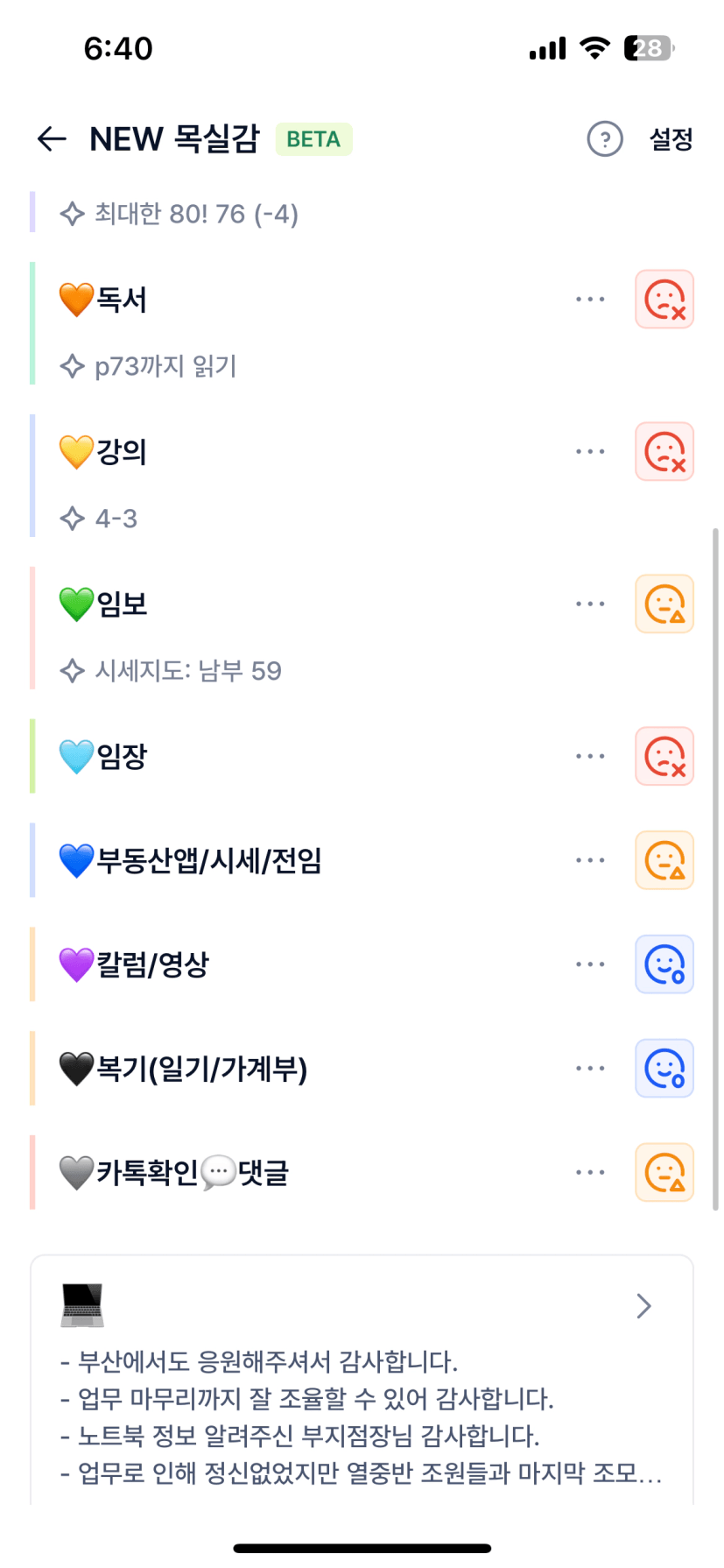Viewport: 724px width, 1568px height.
Task: Change the status face for 임장
Action: coord(664,756)
